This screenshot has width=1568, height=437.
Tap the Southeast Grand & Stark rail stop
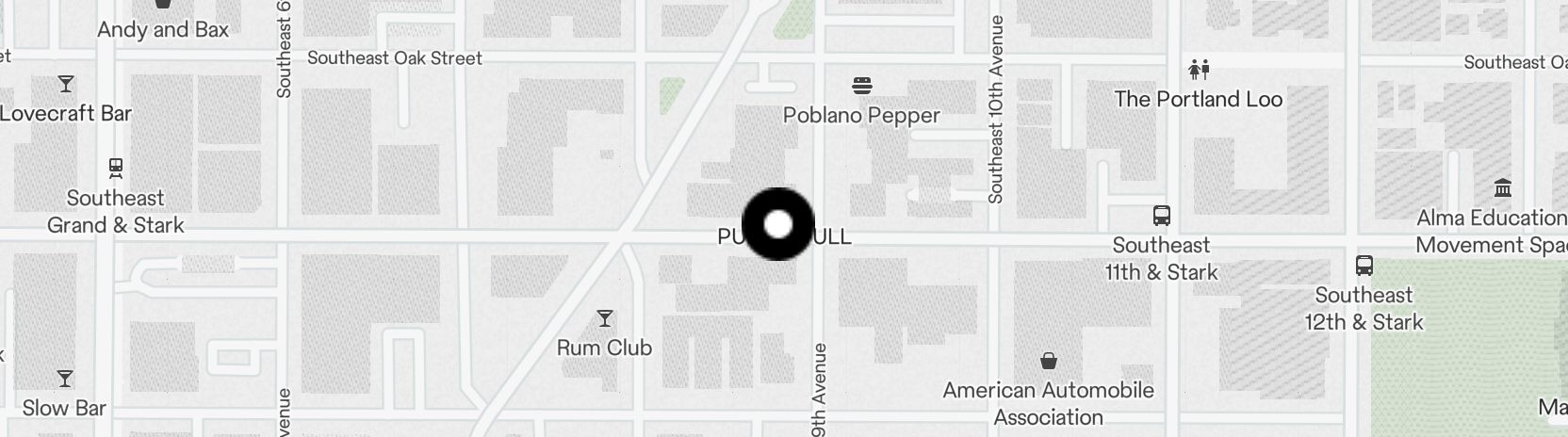coord(116,169)
